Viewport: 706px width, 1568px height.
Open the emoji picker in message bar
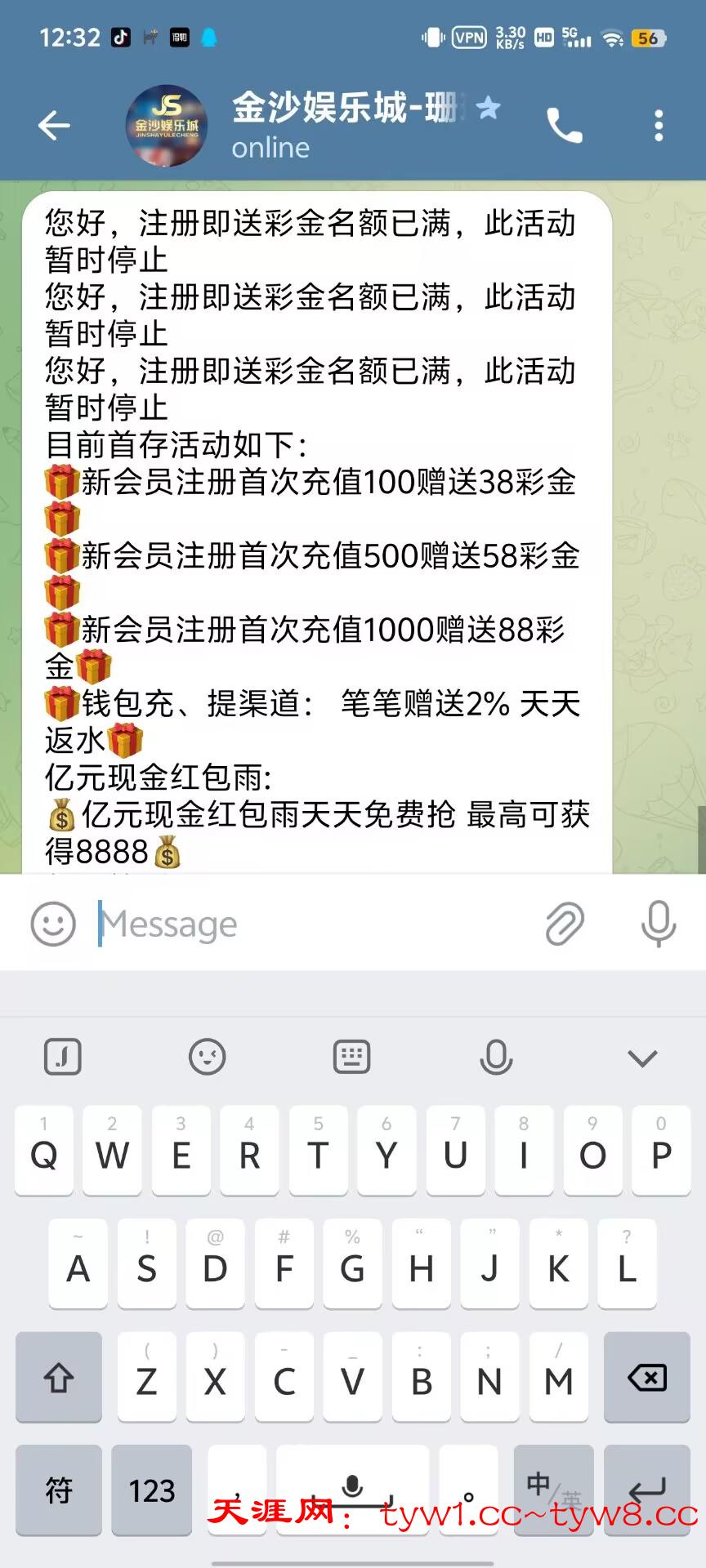coord(53,924)
